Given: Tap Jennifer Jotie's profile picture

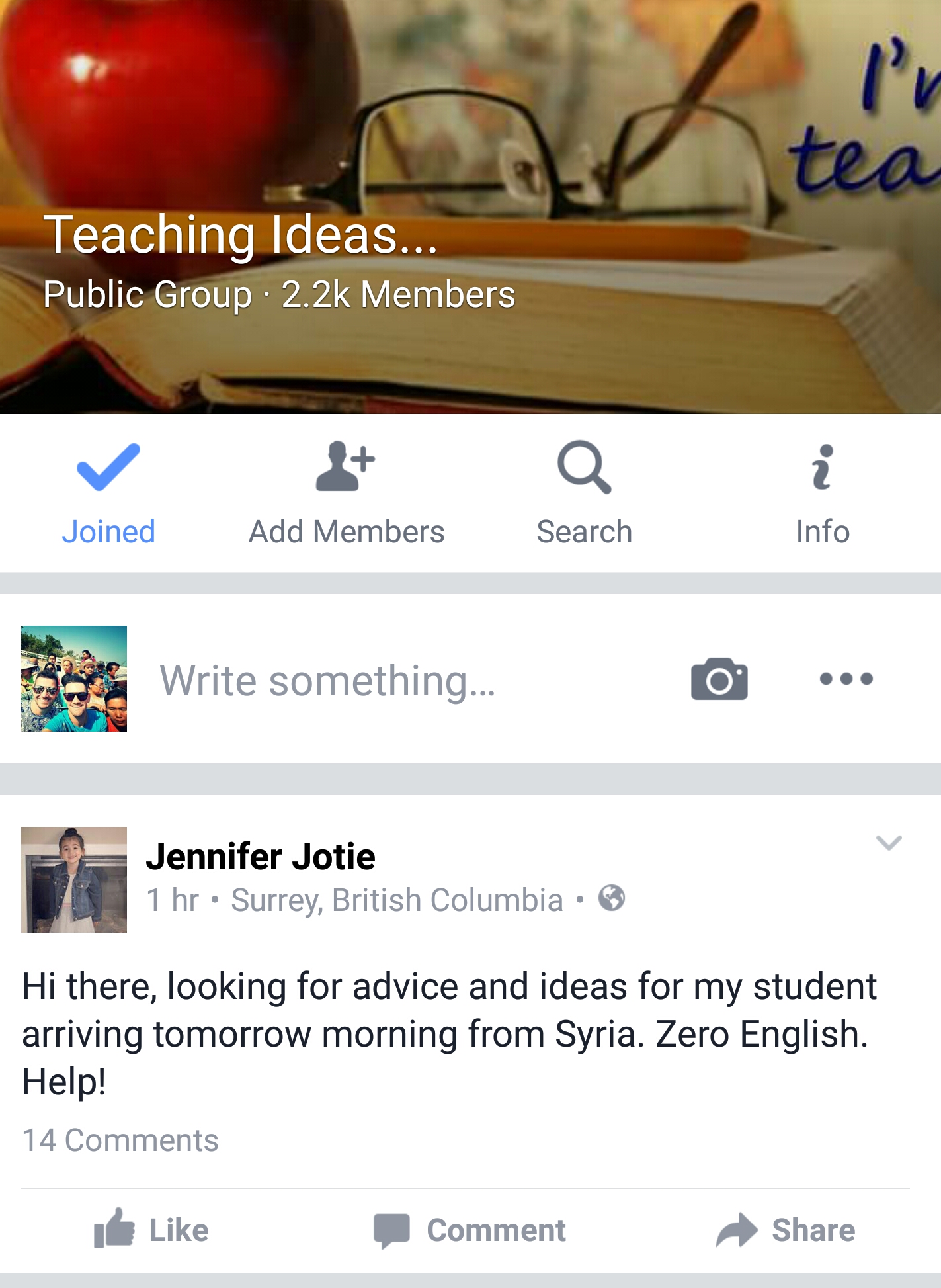Looking at the screenshot, I should (74, 880).
